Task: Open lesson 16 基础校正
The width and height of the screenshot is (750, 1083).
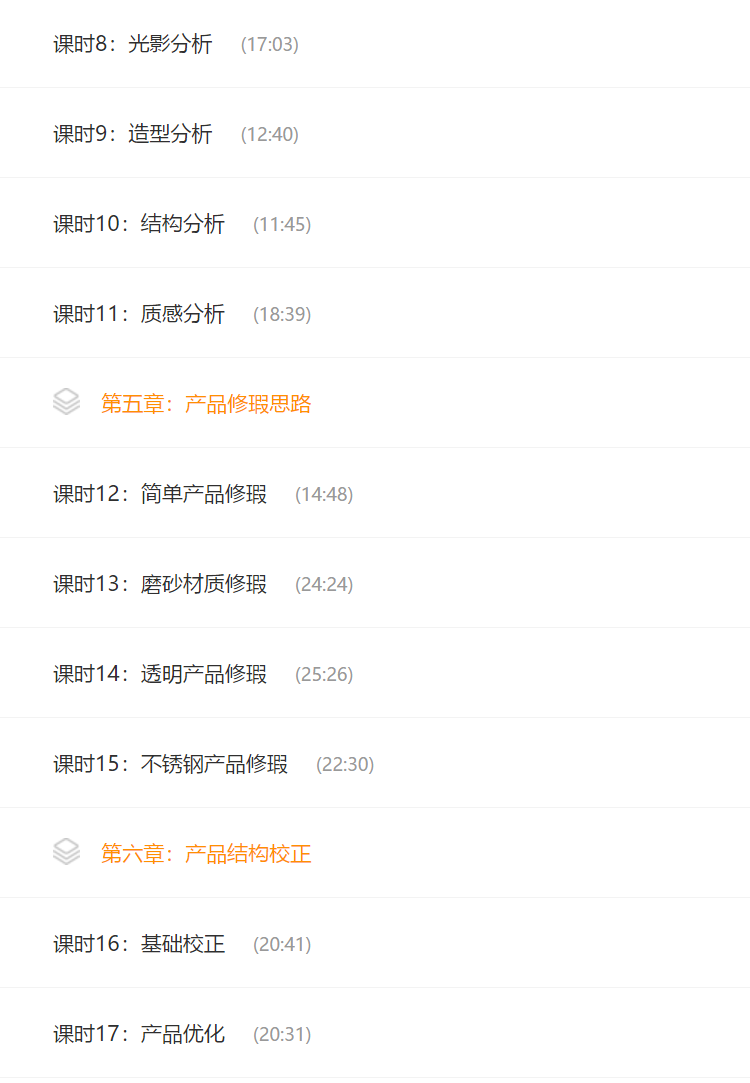Action: [139, 944]
